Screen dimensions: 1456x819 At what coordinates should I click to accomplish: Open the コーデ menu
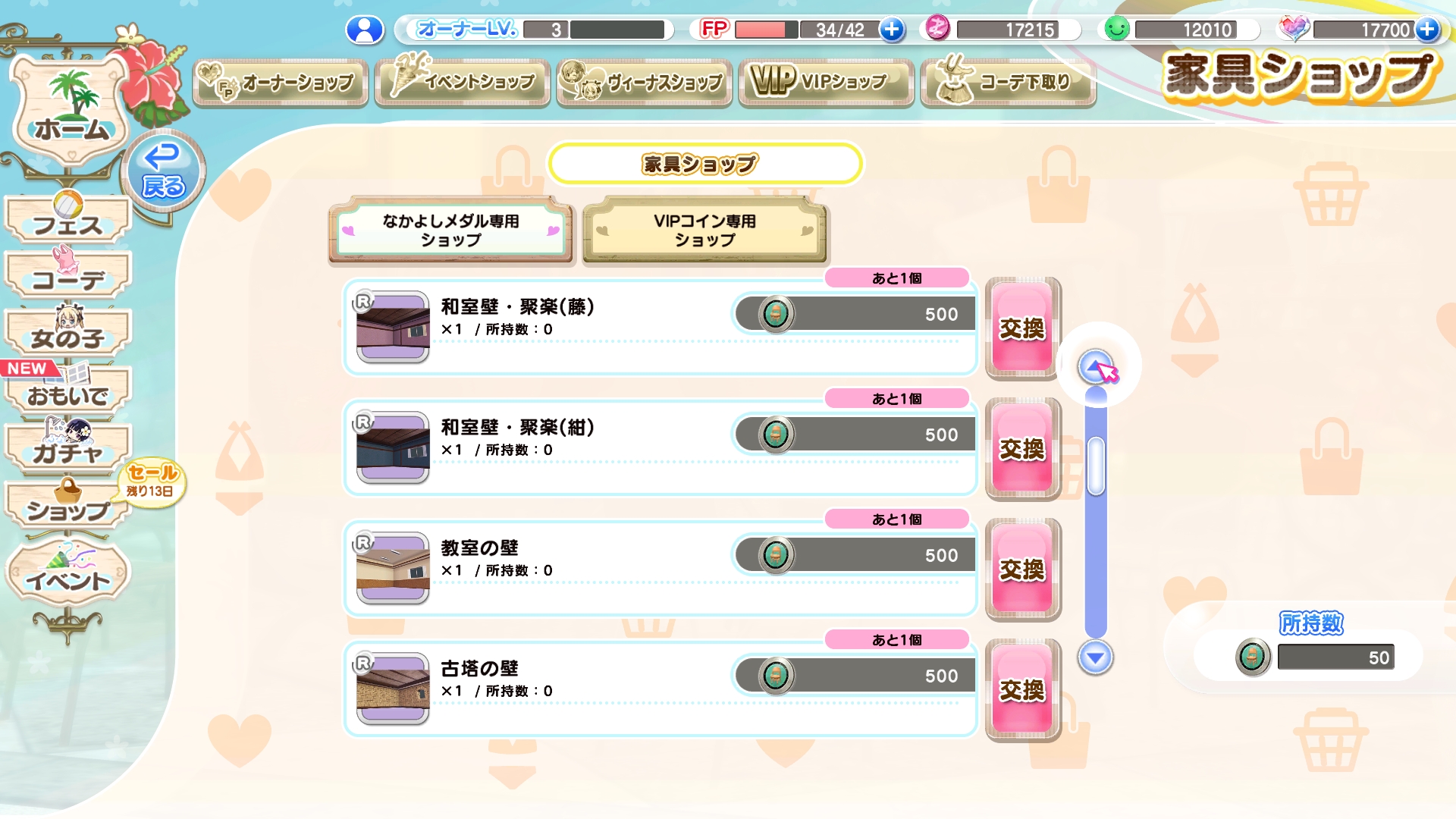pyautogui.click(x=68, y=278)
